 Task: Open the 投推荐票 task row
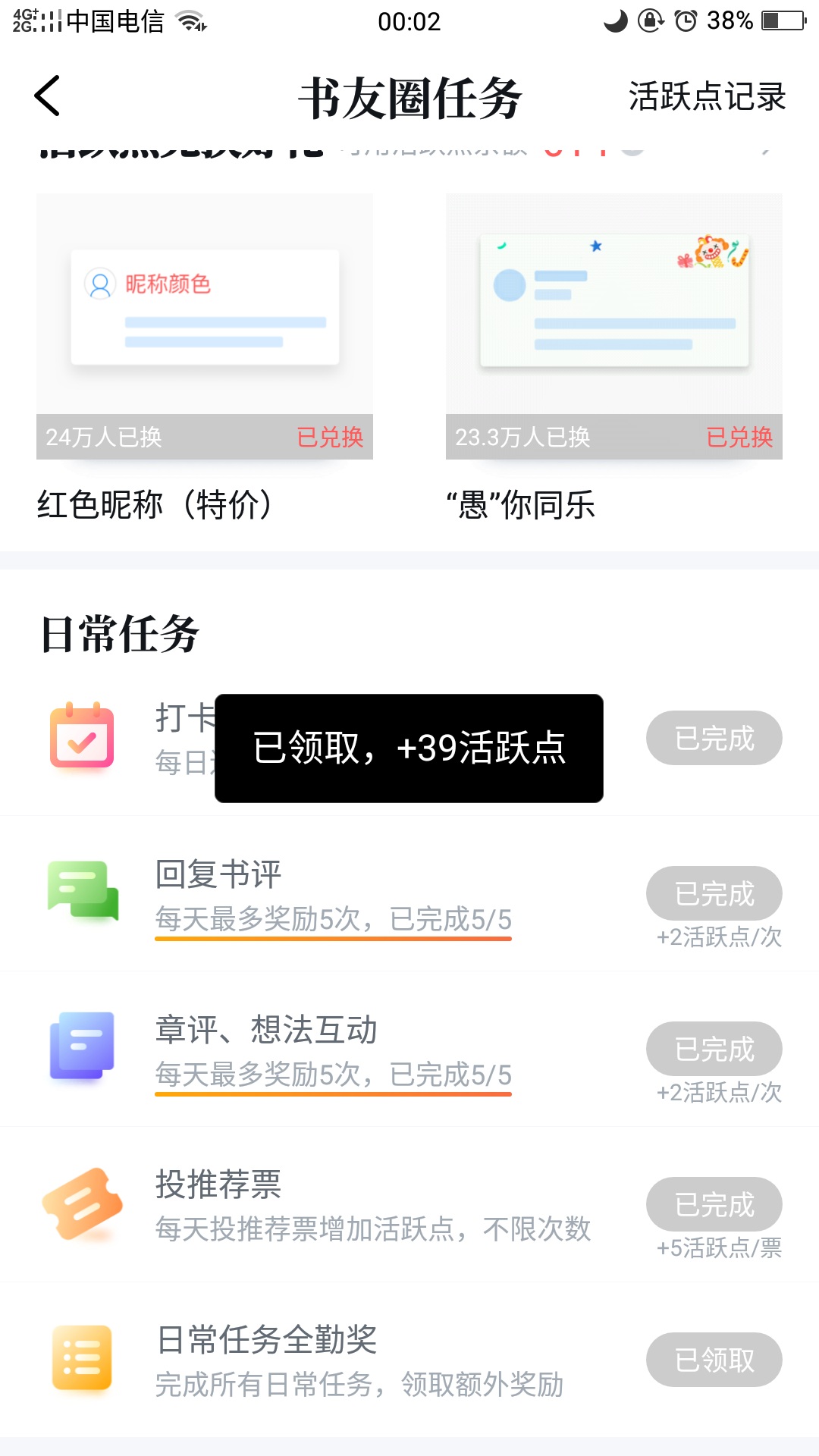click(409, 1205)
